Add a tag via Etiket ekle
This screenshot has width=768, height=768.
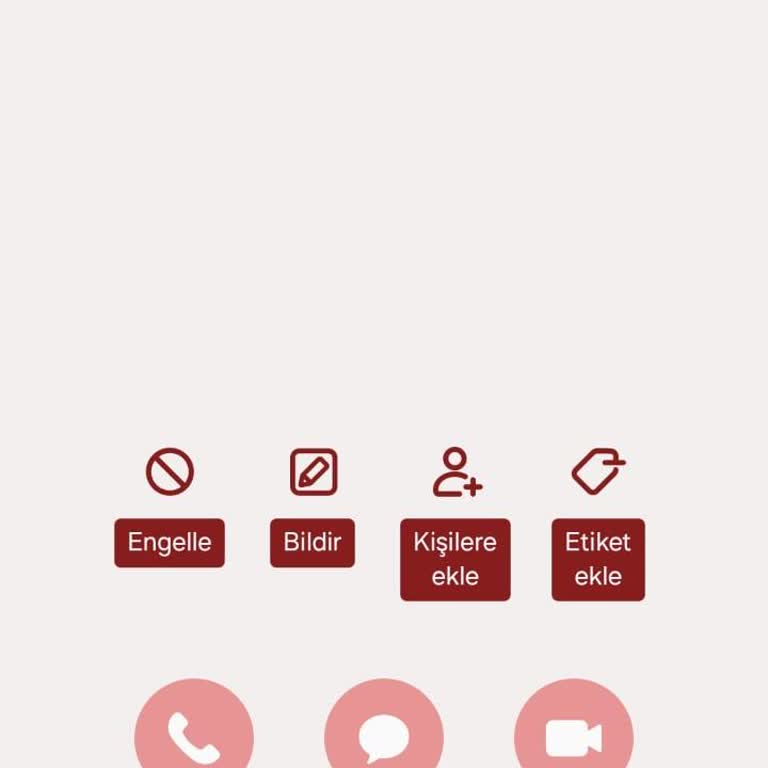pyautogui.click(x=598, y=524)
